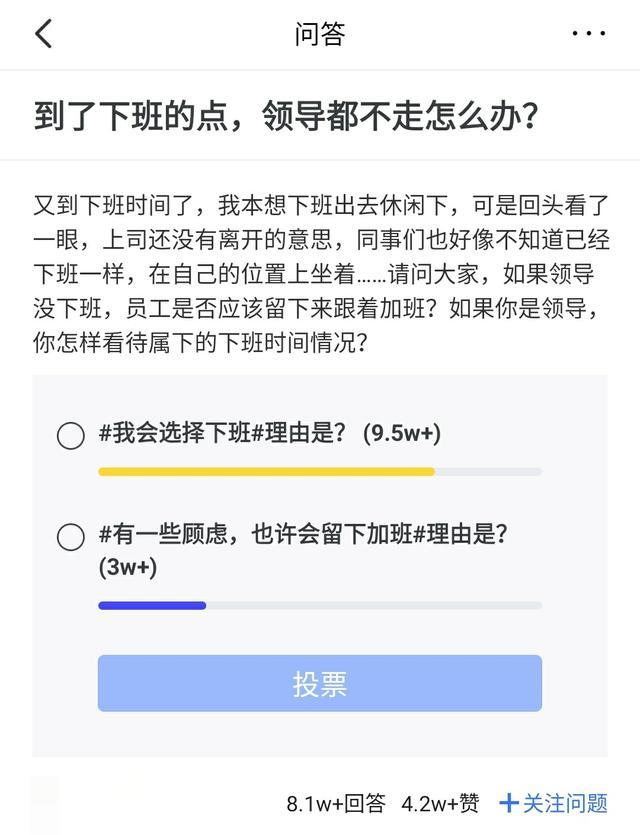640x835 pixels.
Task: Open the three-dot overflow menu
Action: click(589, 34)
